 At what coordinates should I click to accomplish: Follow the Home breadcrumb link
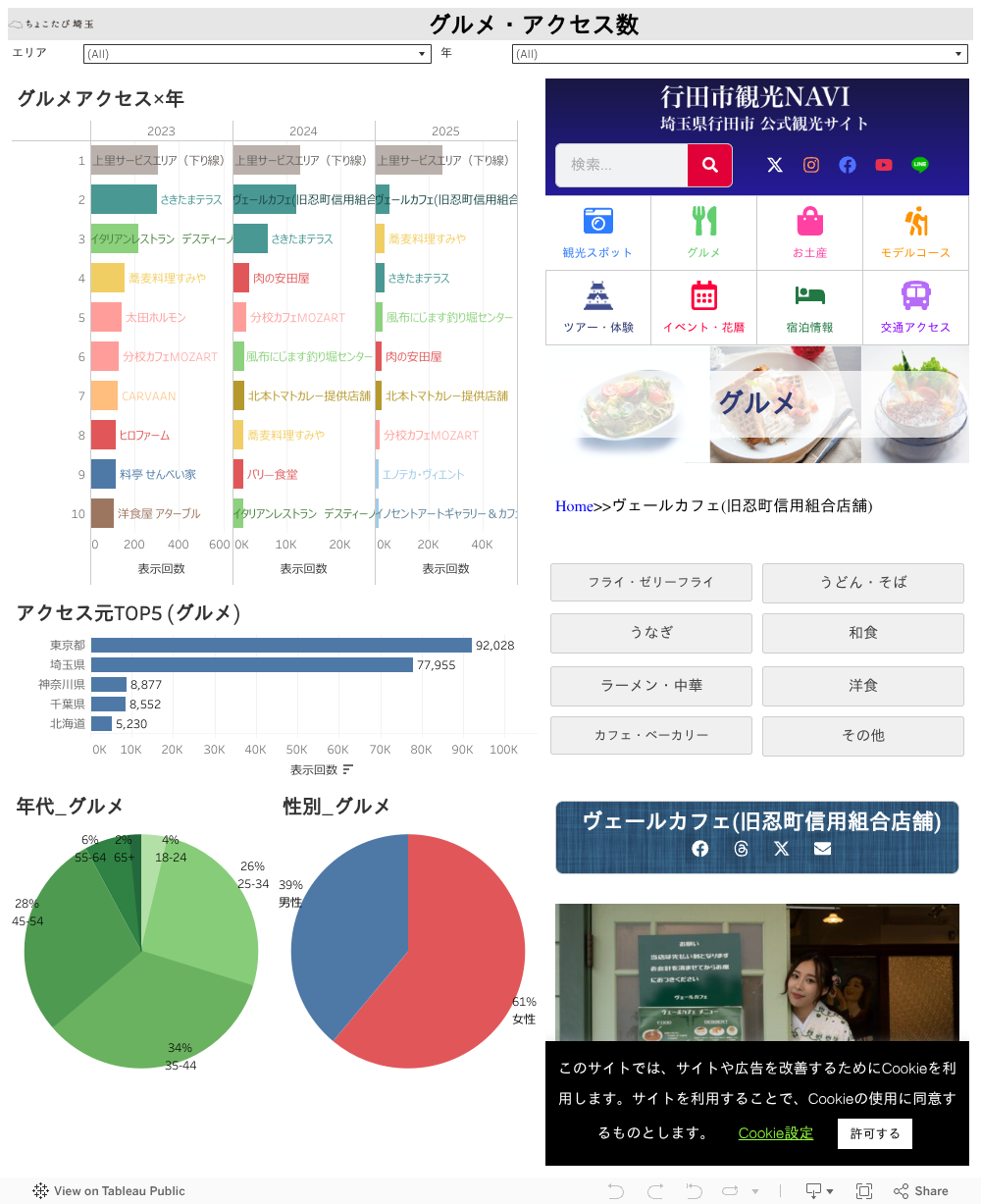[574, 506]
